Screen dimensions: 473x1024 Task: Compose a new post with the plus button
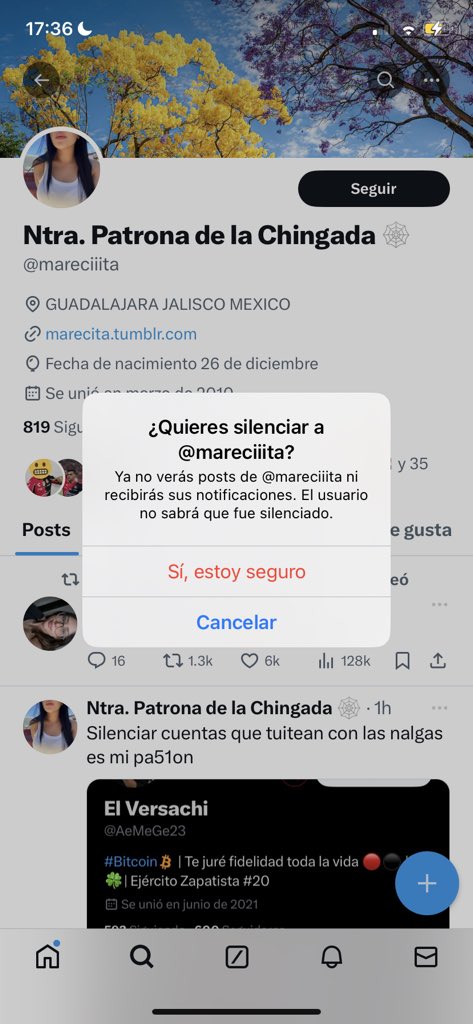[x=427, y=884]
